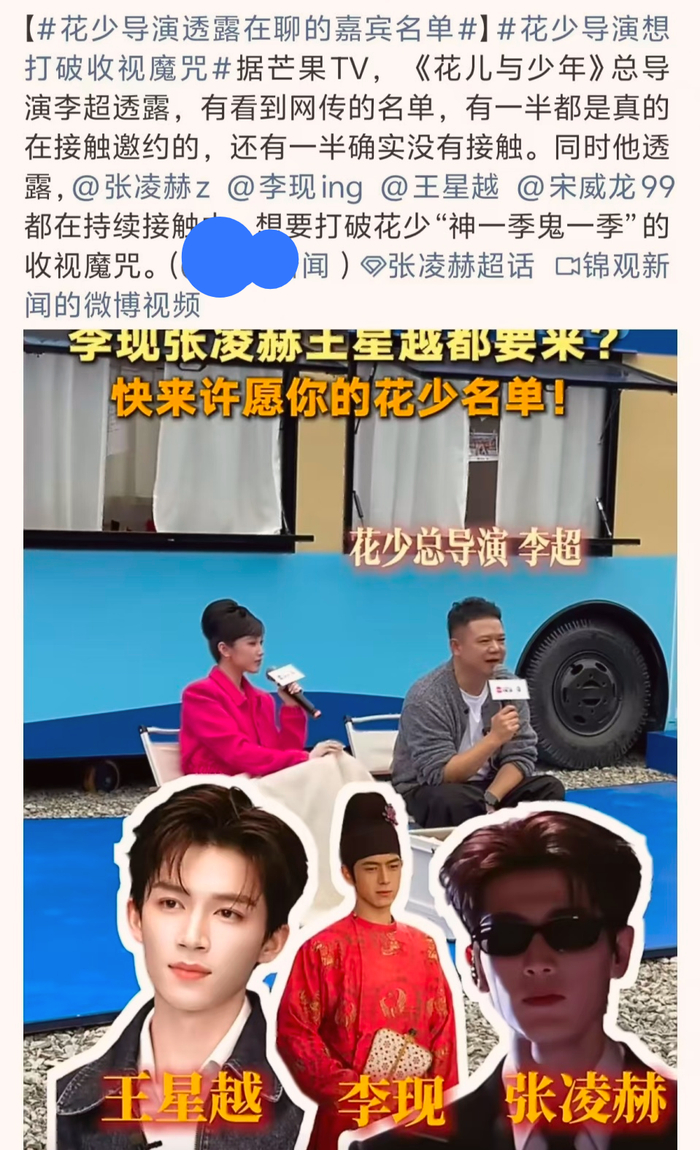This screenshot has height=1150, width=700.
Task: Open hashtag 花少导演透露在聊的嘉宾名单
Action: click(255, 30)
